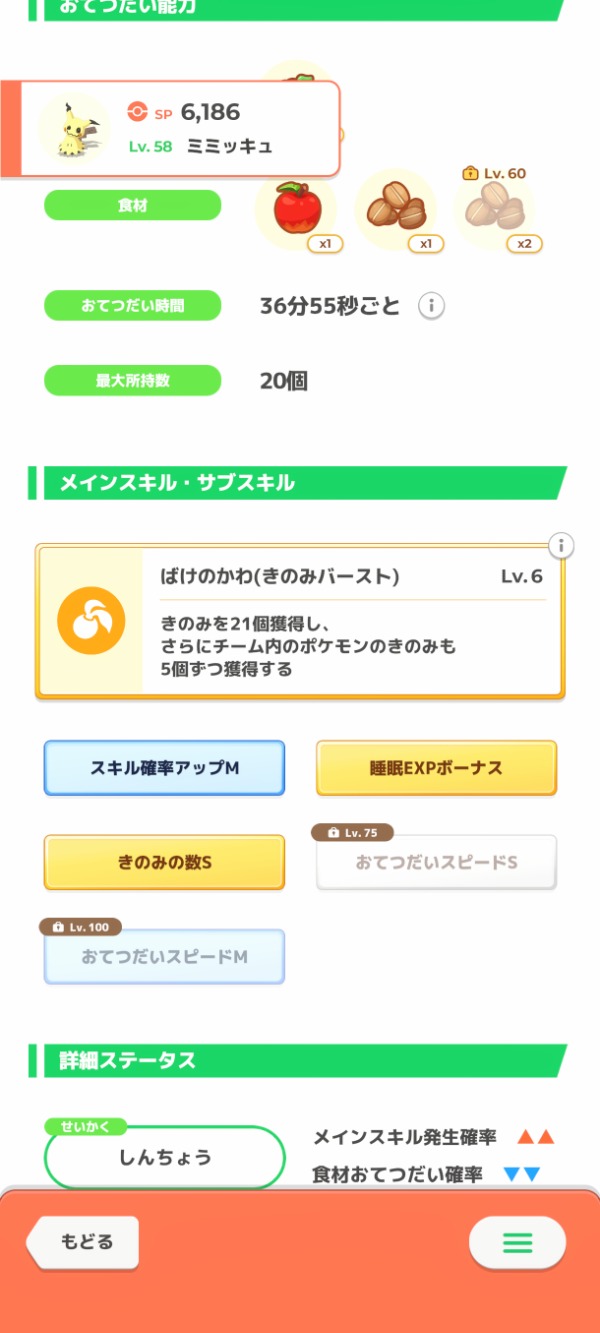The image size is (600, 1333).
Task: Tap the apple ingredient icon
Action: point(295,210)
